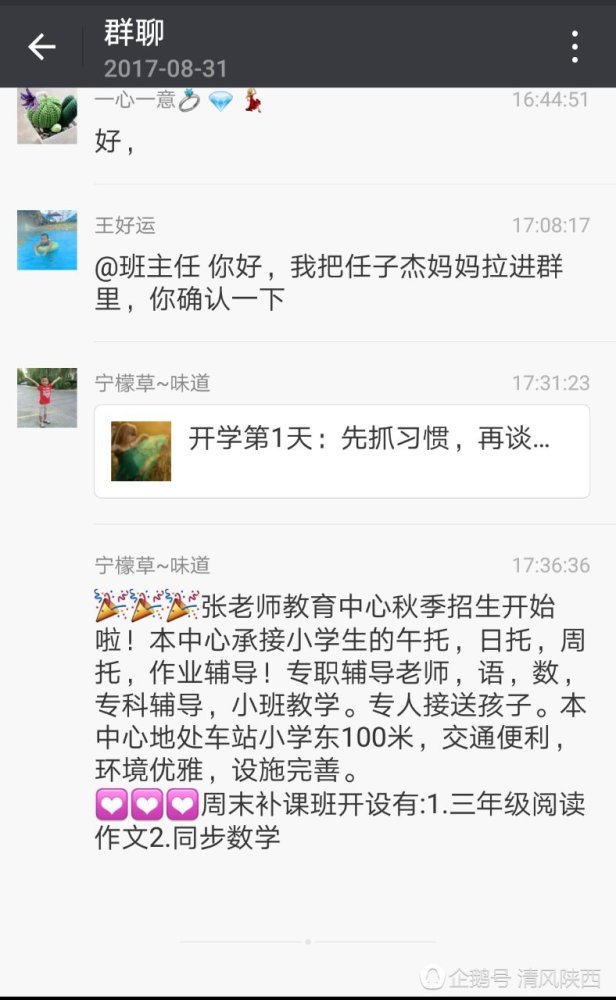Open shared article 开学第1天：先抓习惯
This screenshot has width=616, height=1000.
point(342,451)
